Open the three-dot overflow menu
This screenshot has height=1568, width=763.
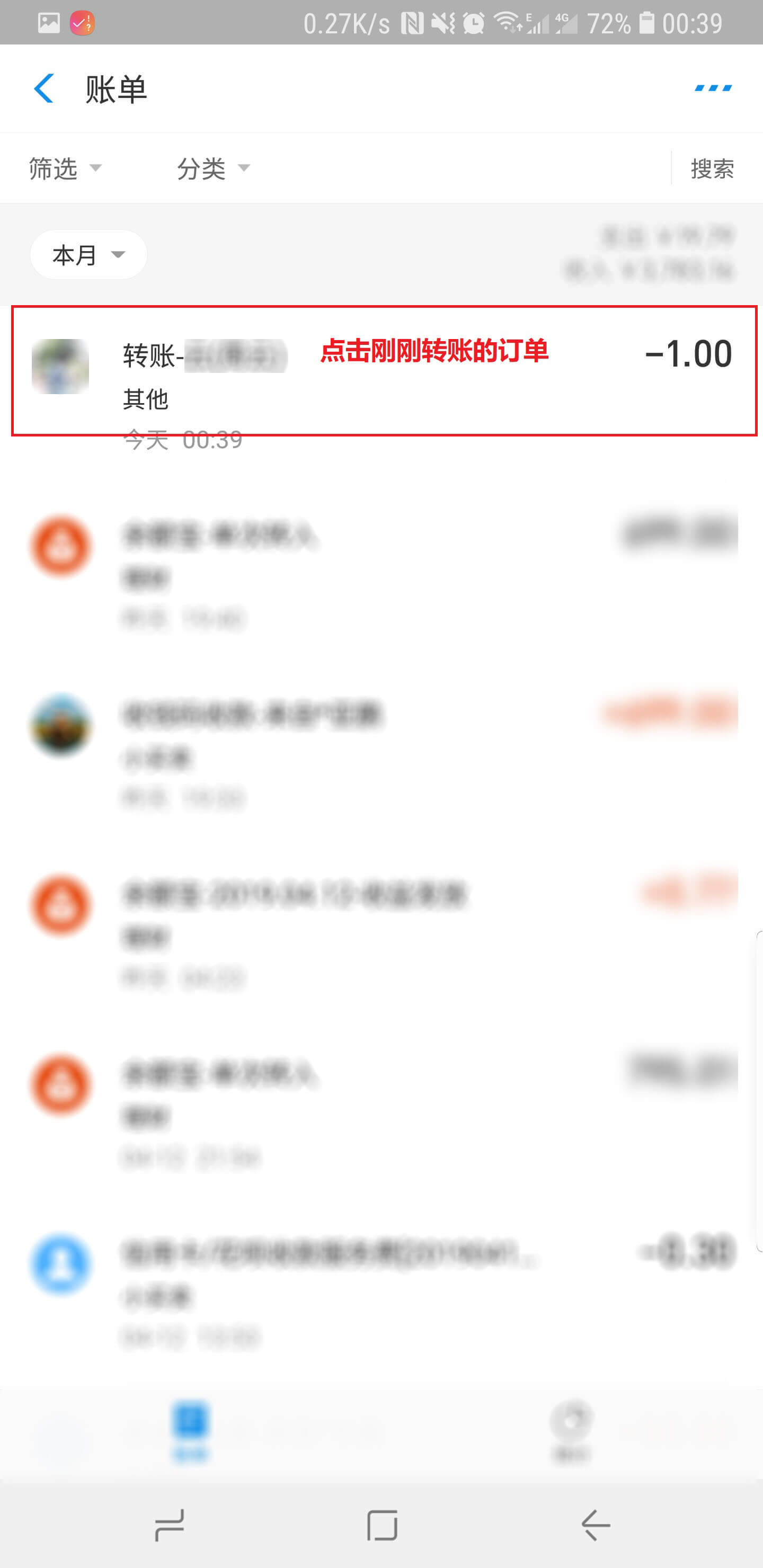pos(713,89)
